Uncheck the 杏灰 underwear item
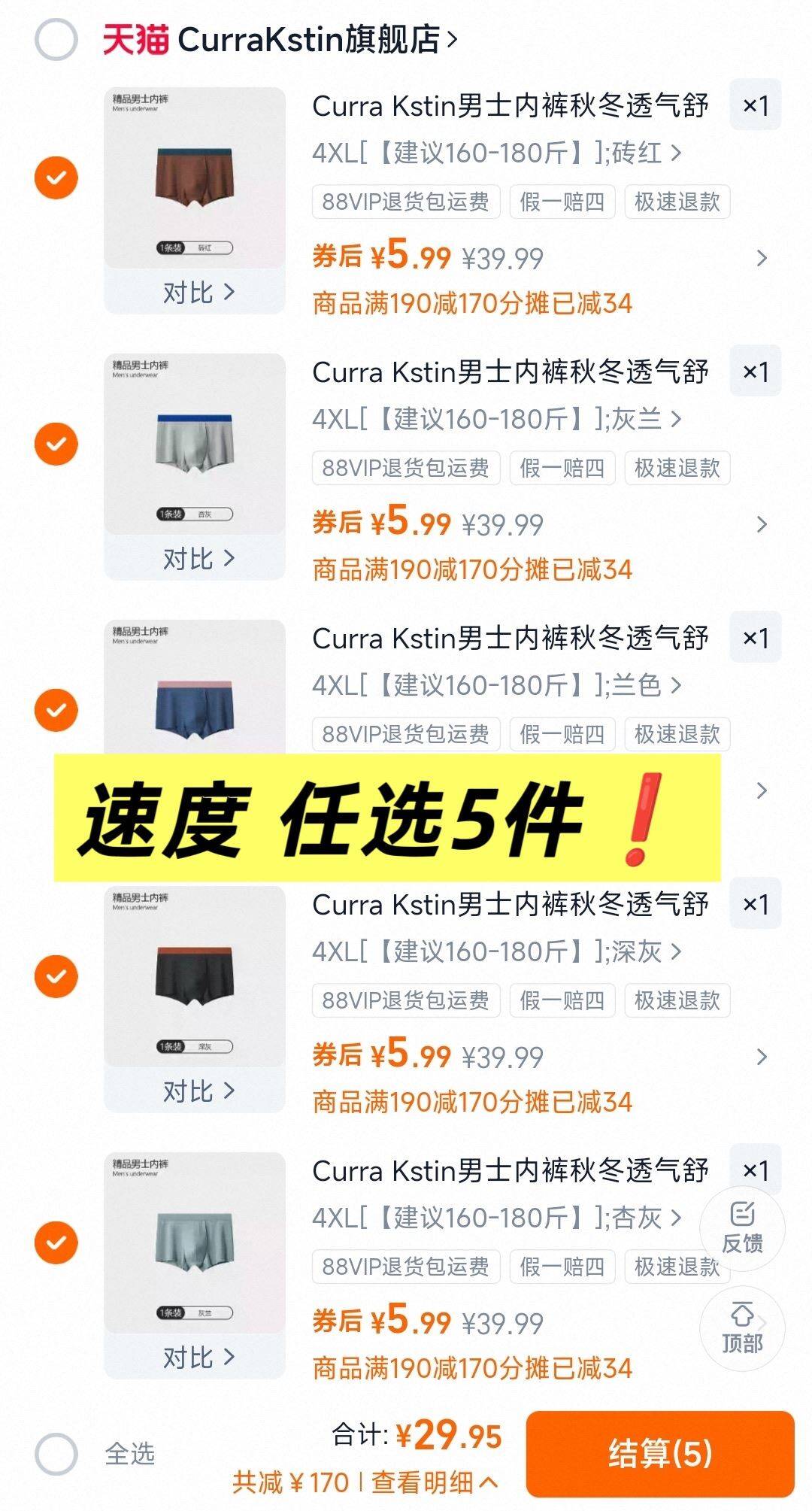Screen dimensions: 812x1511 pyautogui.click(x=56, y=1242)
